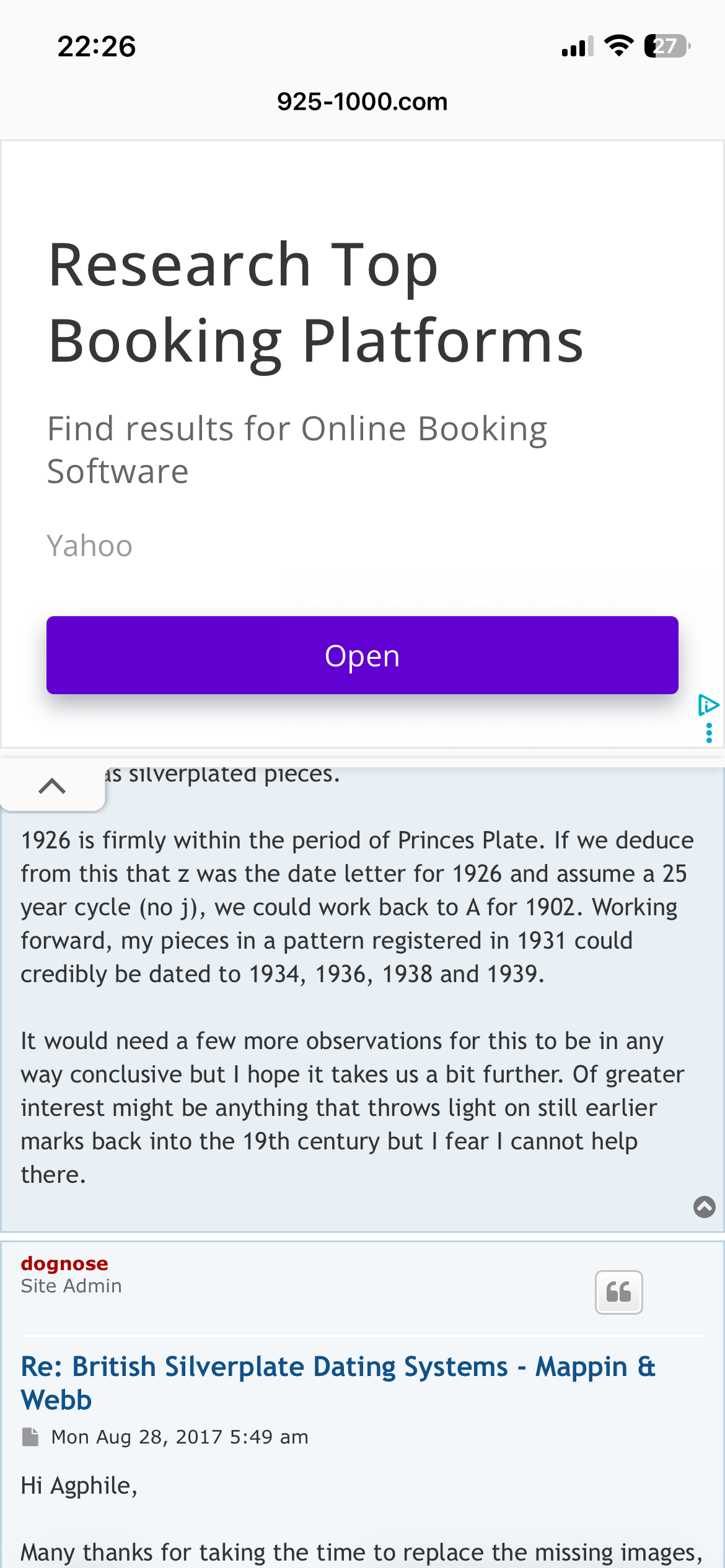Tap the purple Open ad button
The width and height of the screenshot is (725, 1568).
click(x=362, y=655)
